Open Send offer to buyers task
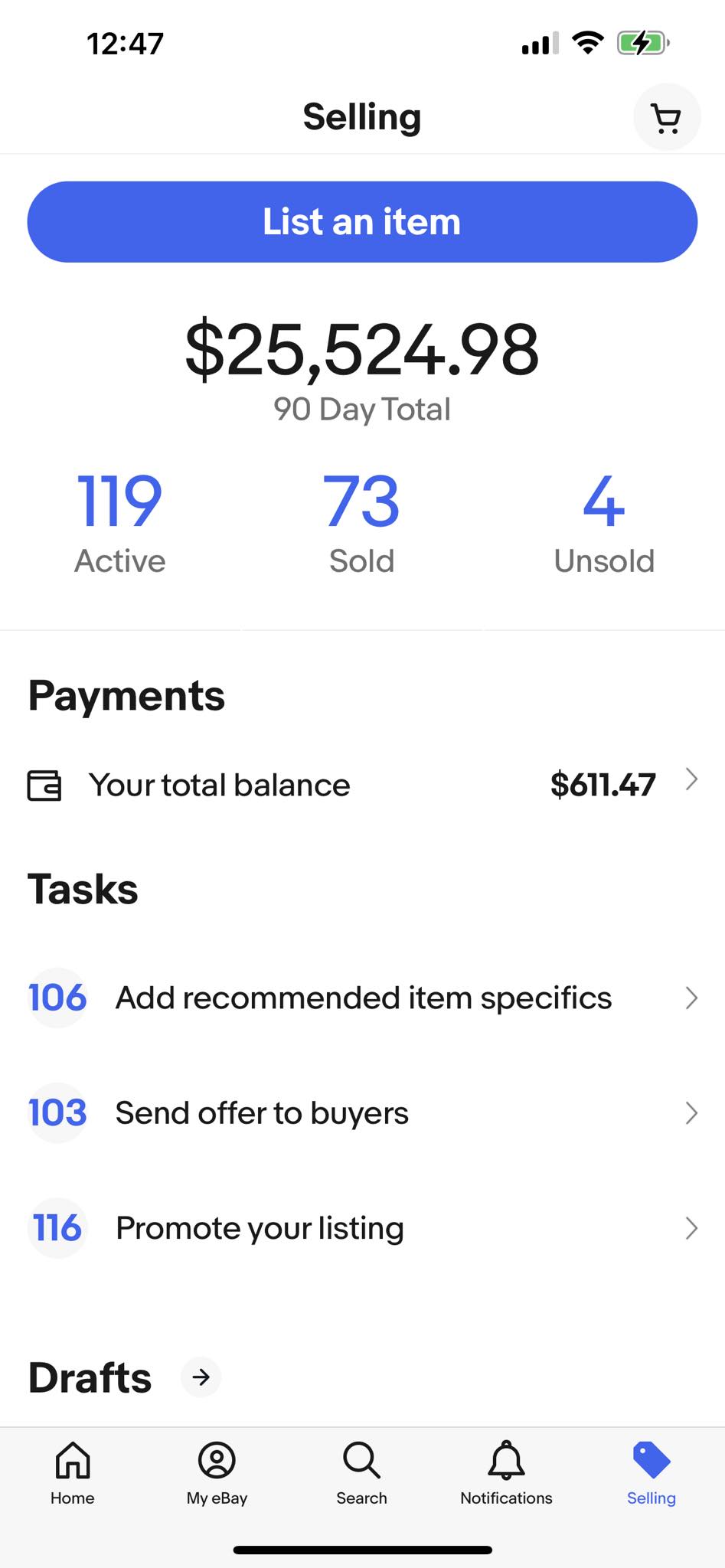The width and height of the screenshot is (725, 1568). coord(362,1112)
